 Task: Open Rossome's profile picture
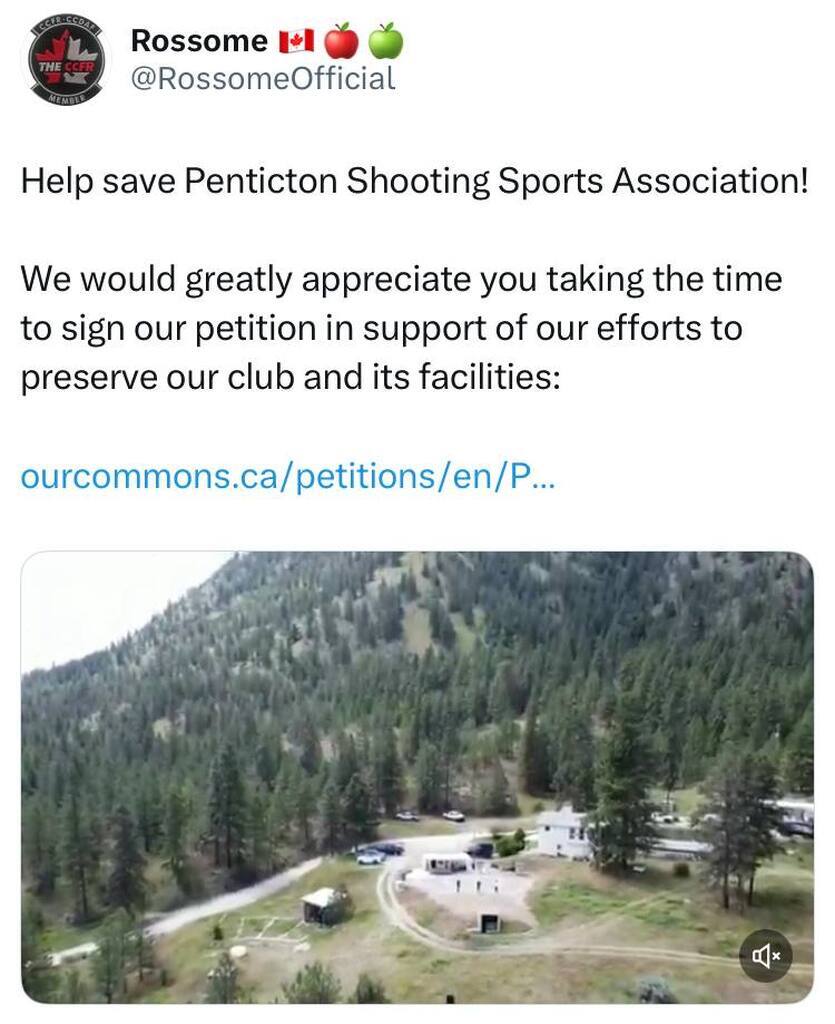tap(65, 60)
